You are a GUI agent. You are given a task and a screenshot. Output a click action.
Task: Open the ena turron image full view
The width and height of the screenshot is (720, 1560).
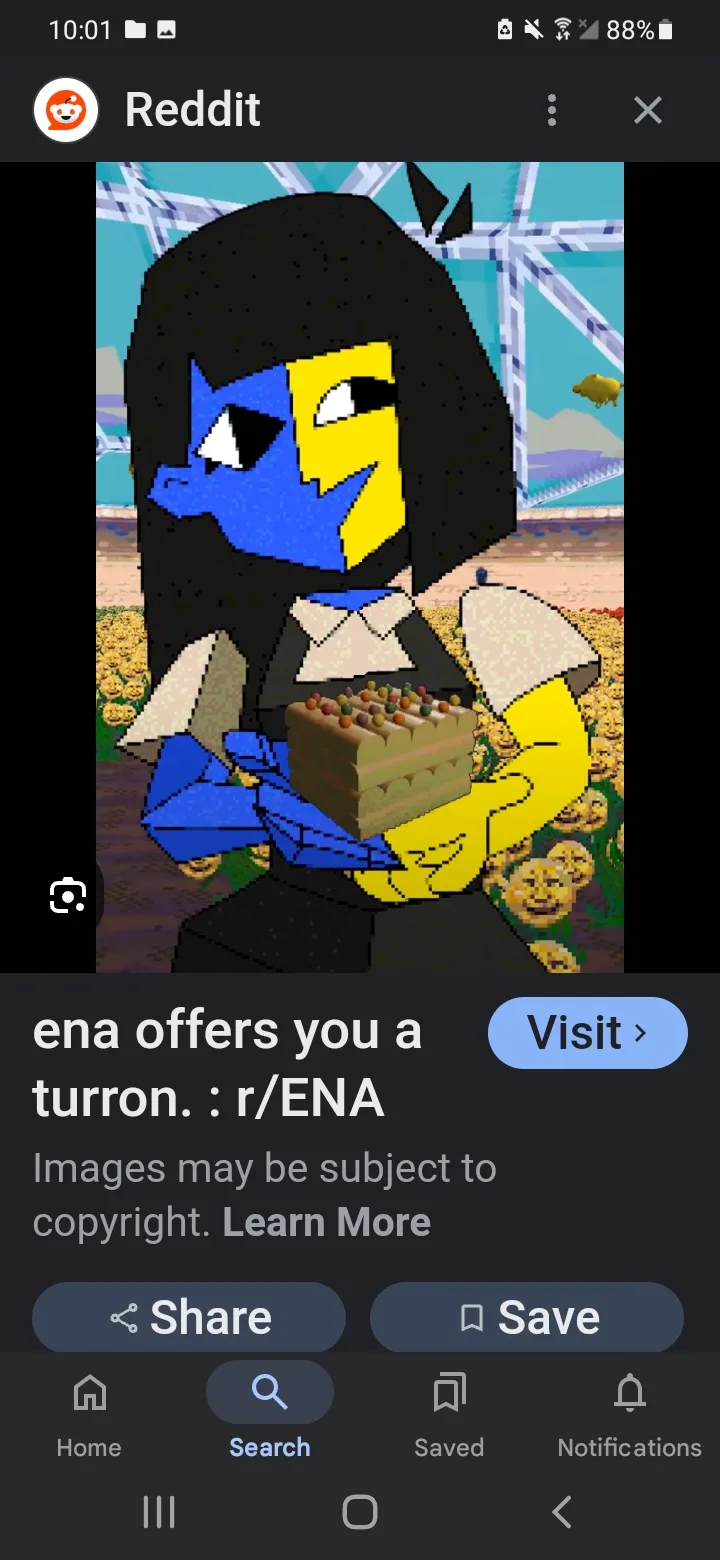360,567
